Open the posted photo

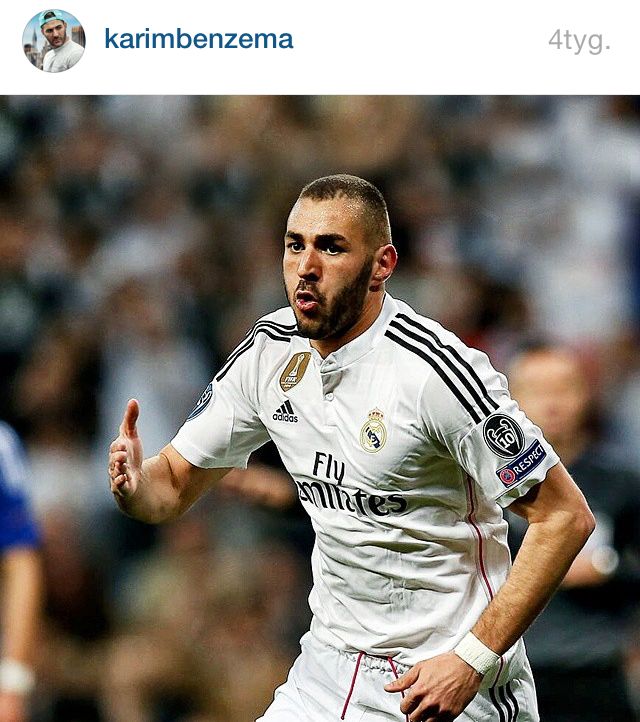tap(320, 408)
